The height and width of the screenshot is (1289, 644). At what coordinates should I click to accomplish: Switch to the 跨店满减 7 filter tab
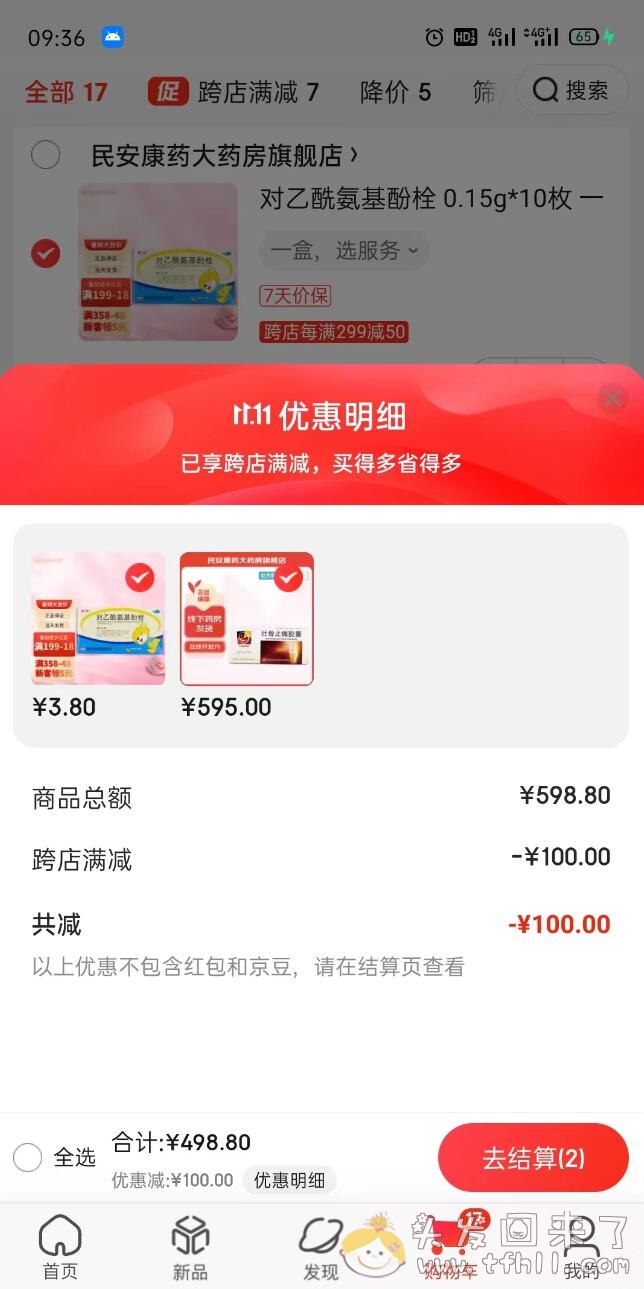(x=234, y=93)
